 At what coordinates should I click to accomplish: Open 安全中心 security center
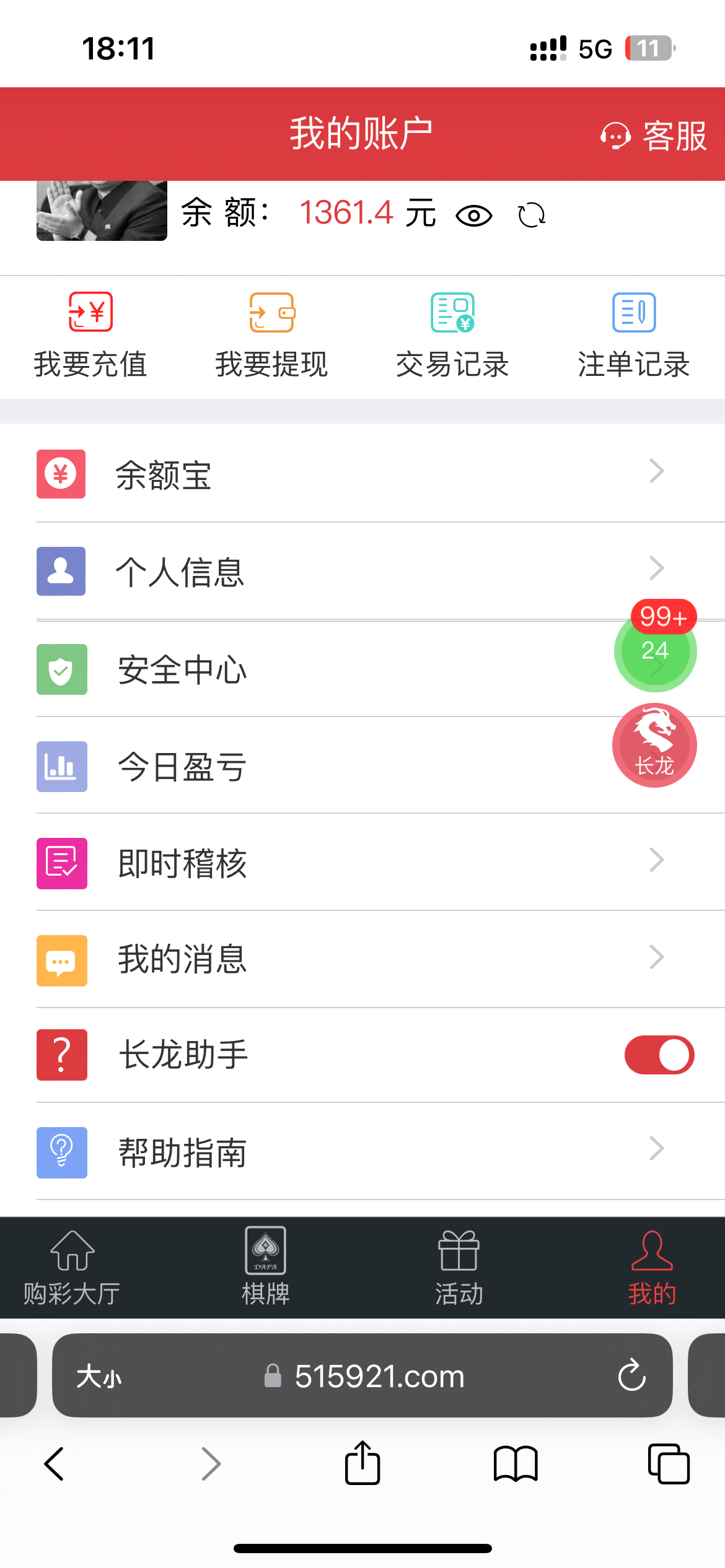click(310, 670)
